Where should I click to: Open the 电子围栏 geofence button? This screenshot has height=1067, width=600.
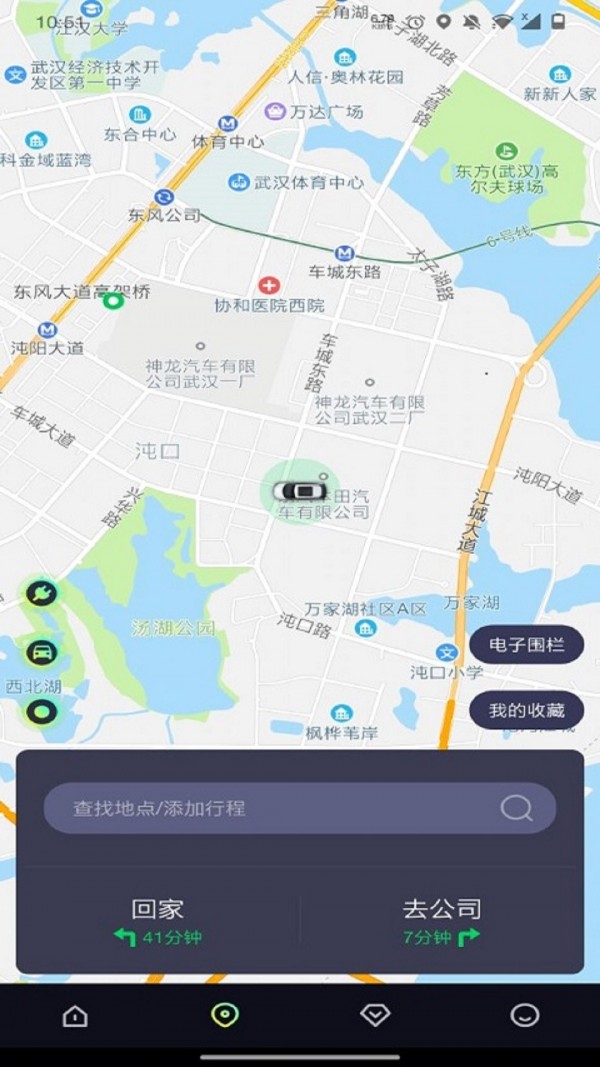[527, 645]
